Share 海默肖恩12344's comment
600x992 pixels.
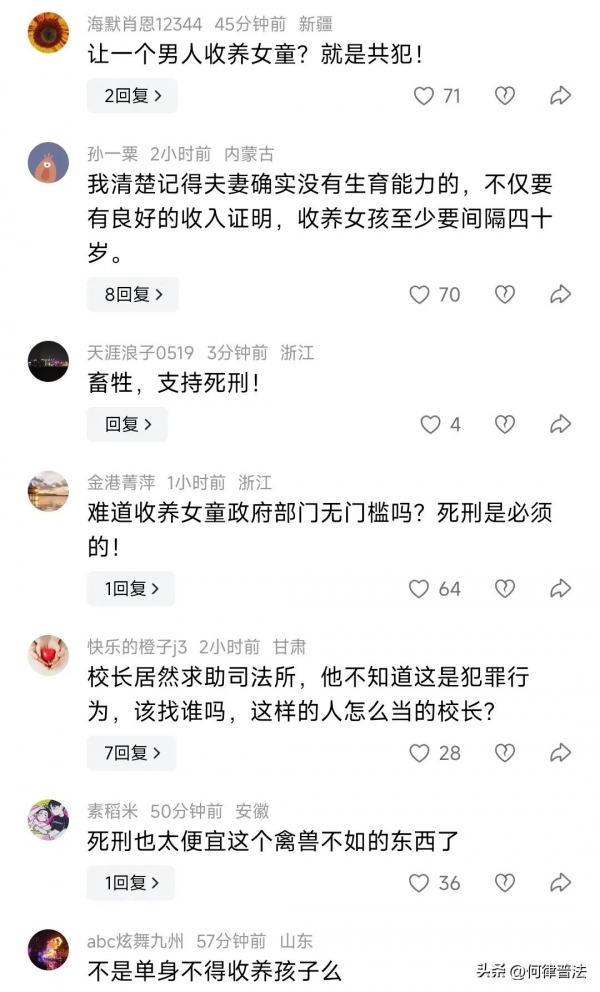[x=561, y=96]
